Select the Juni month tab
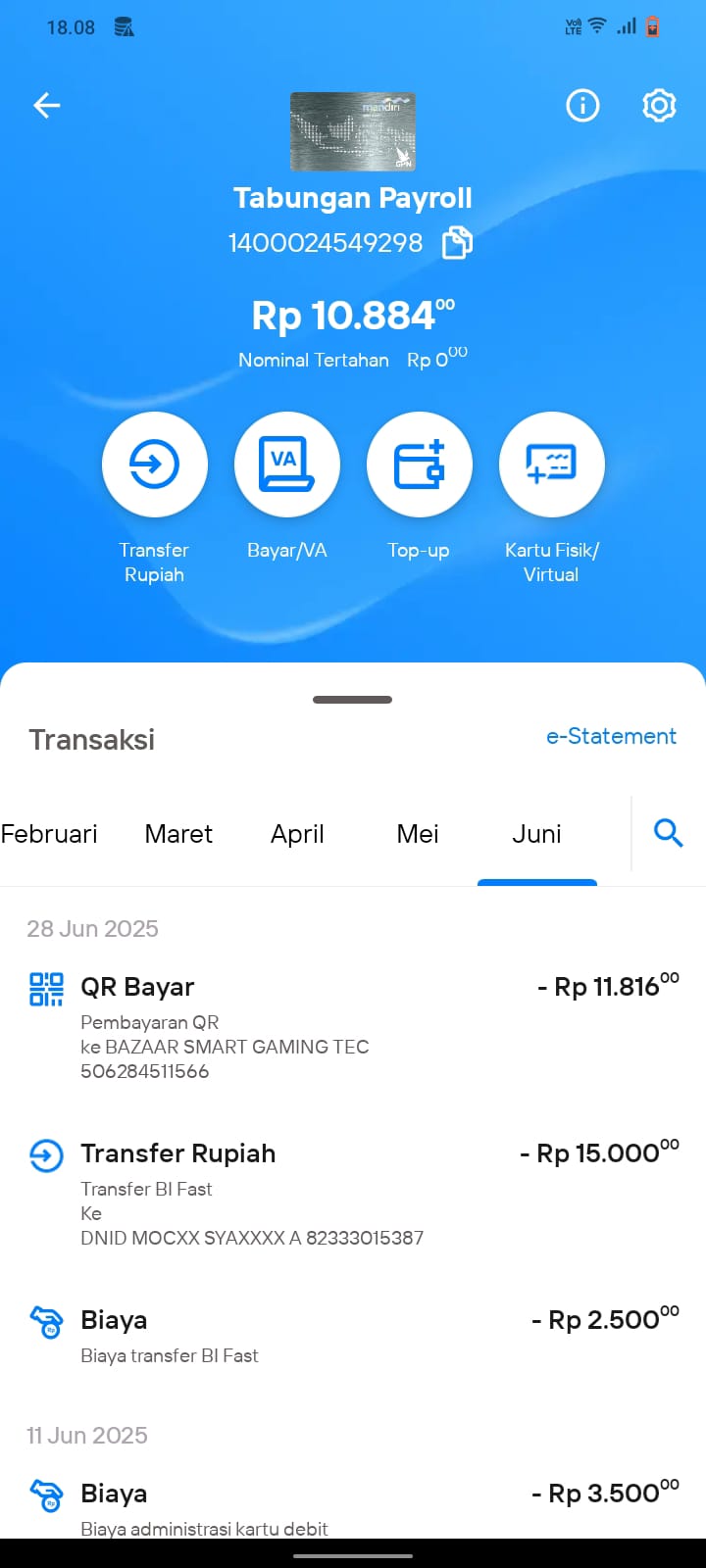The width and height of the screenshot is (706, 1568). tap(537, 834)
